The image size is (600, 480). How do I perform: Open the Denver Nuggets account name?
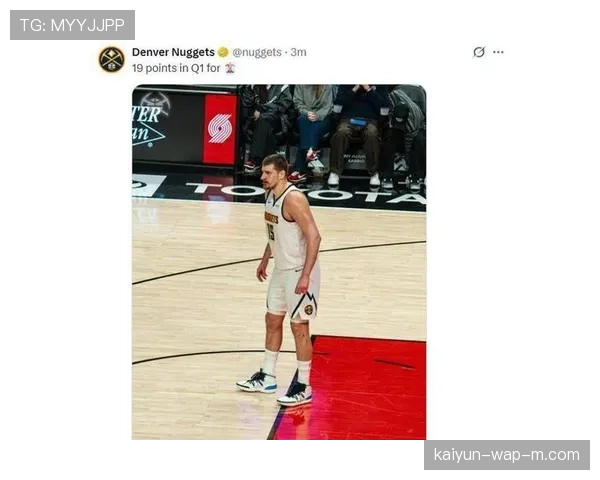click(172, 52)
